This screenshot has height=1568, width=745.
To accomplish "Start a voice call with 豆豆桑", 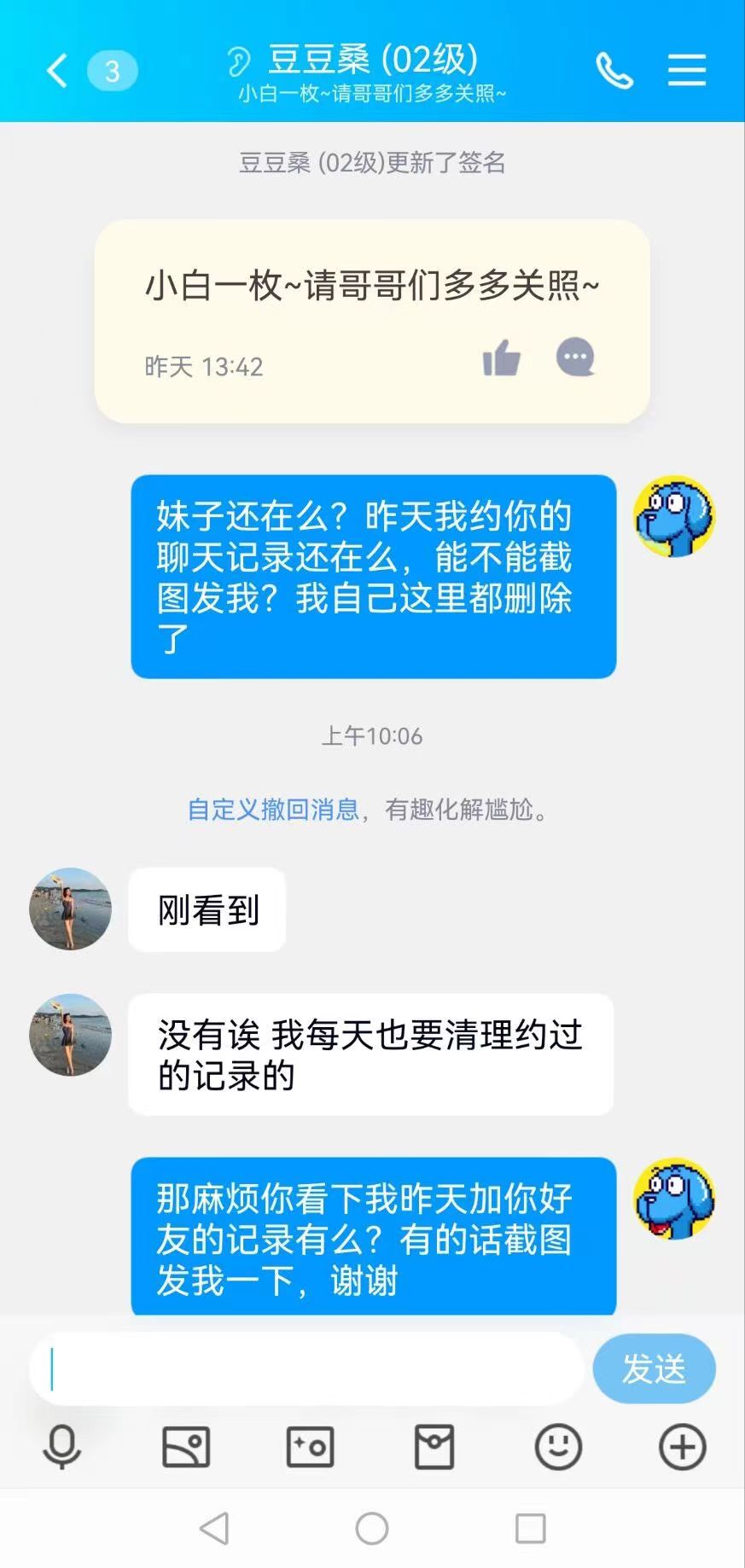I will (x=614, y=71).
